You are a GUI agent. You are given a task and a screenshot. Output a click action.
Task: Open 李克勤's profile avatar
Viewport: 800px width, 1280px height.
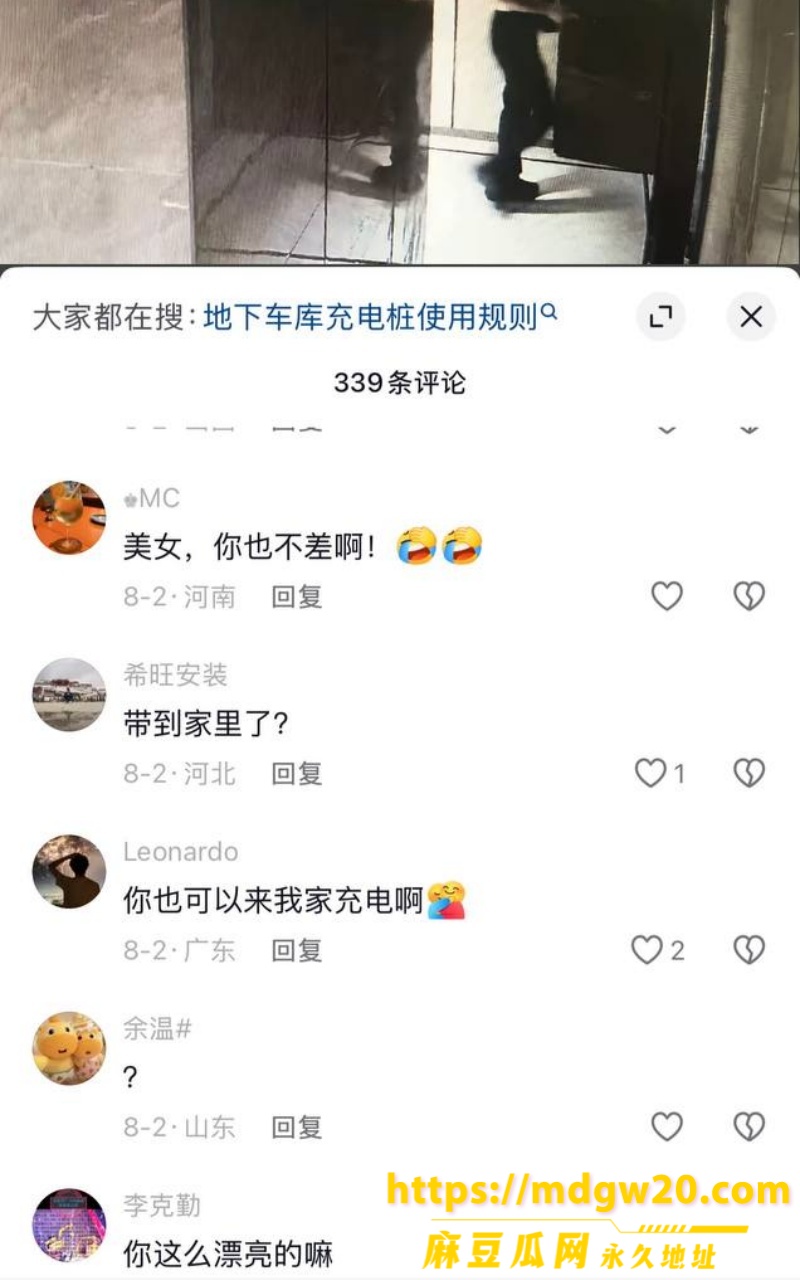69,1225
